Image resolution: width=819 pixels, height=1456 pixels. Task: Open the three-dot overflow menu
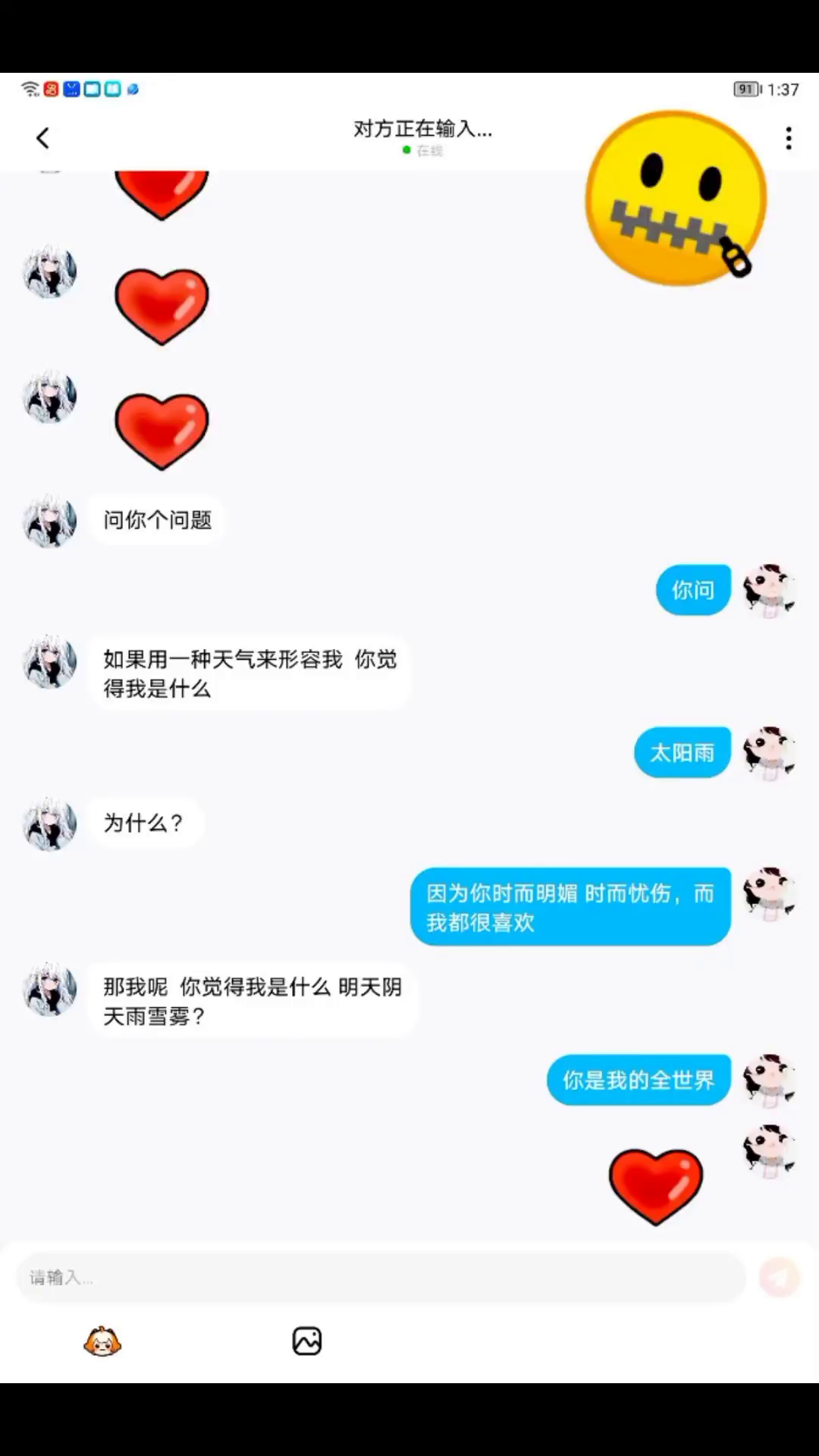point(789,138)
